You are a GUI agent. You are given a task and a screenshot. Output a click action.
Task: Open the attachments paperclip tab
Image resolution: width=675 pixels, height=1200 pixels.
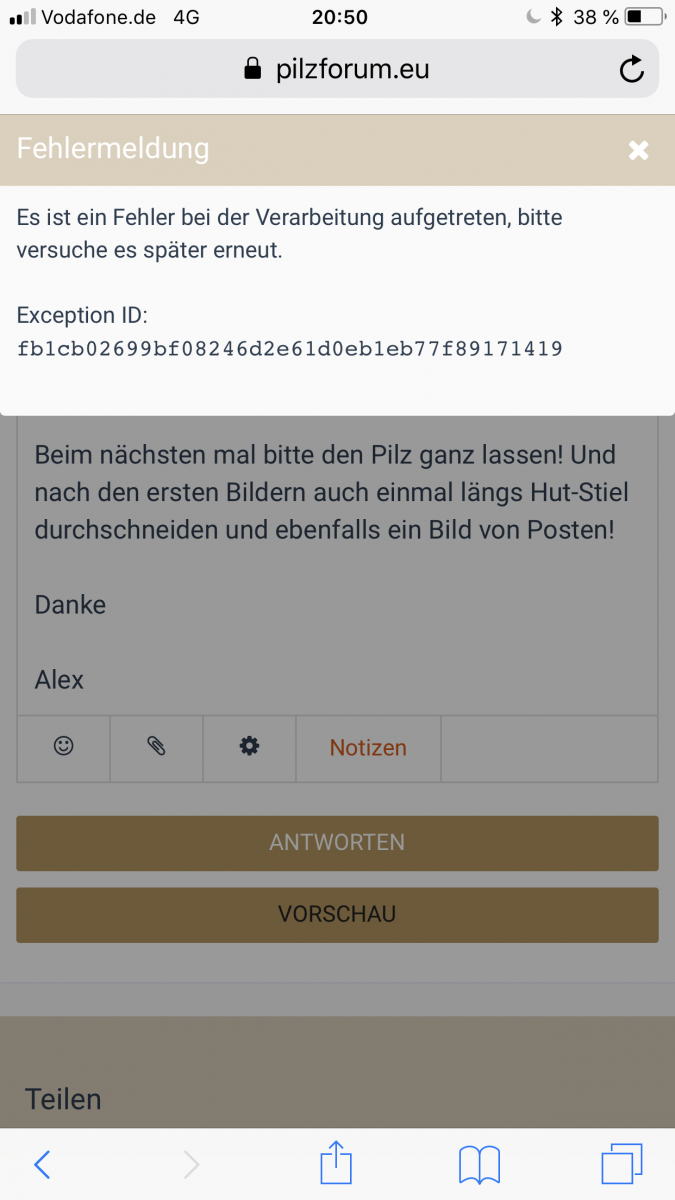(x=156, y=747)
